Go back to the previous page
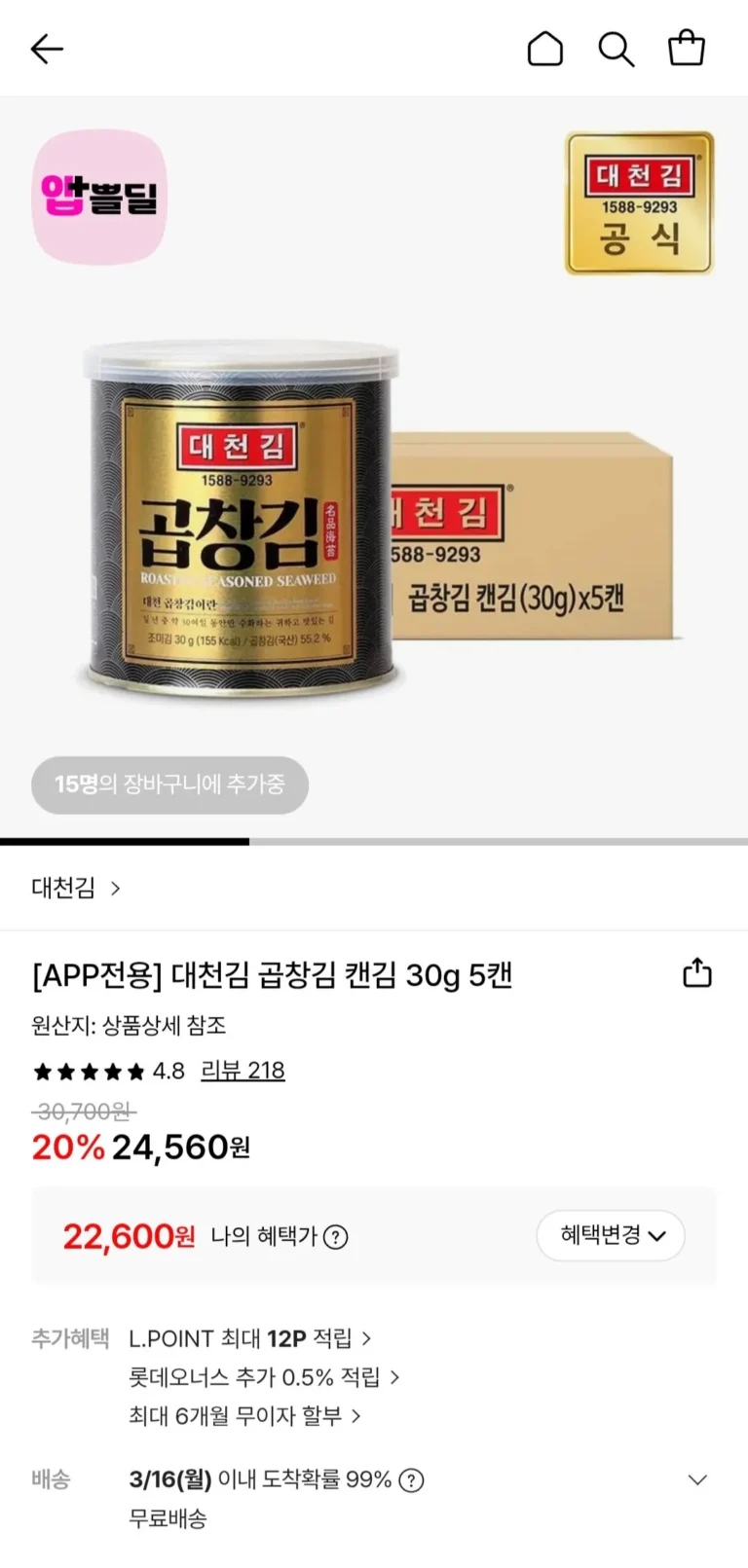748x1568 pixels. 46,49
